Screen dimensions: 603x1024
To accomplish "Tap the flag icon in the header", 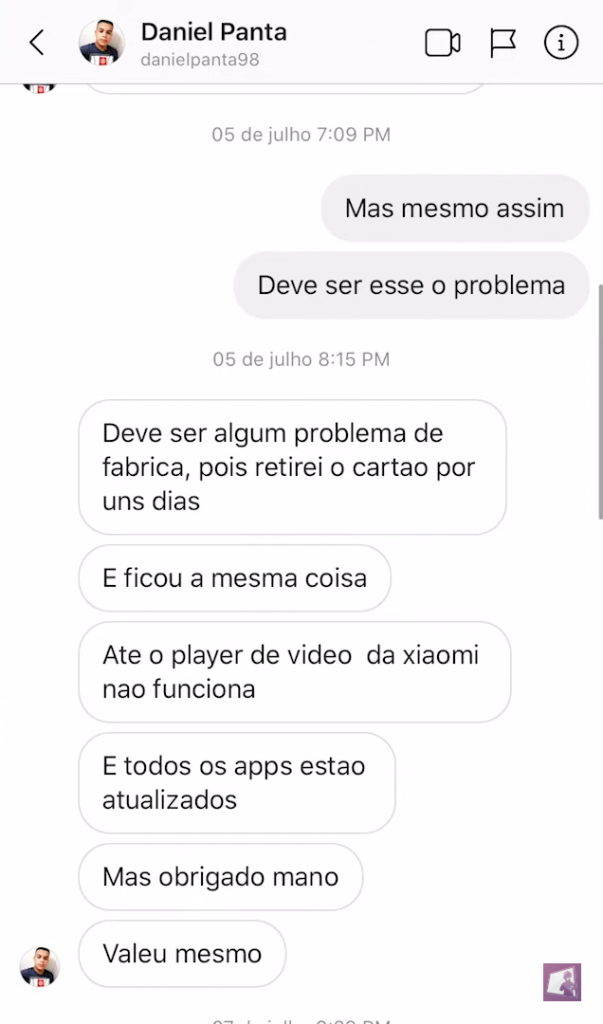I will (x=502, y=43).
